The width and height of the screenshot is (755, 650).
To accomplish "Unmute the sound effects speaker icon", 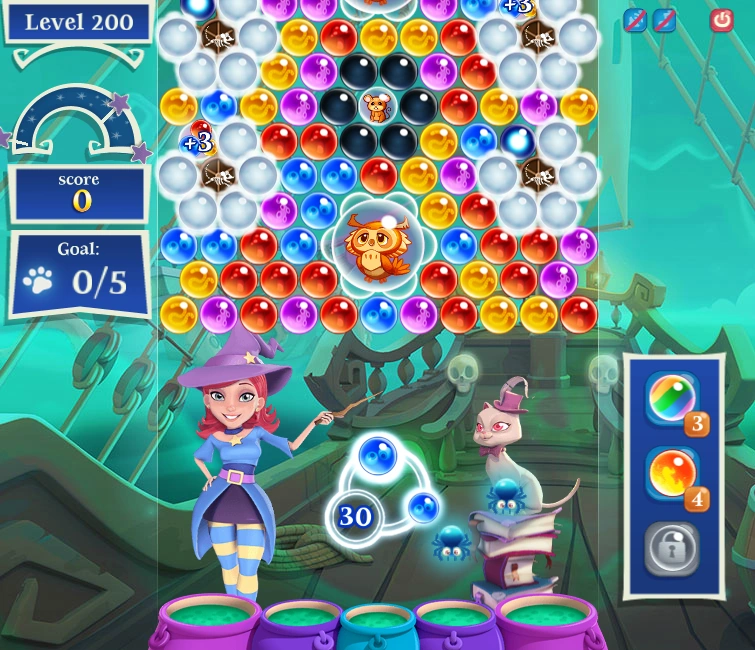I will point(635,20).
